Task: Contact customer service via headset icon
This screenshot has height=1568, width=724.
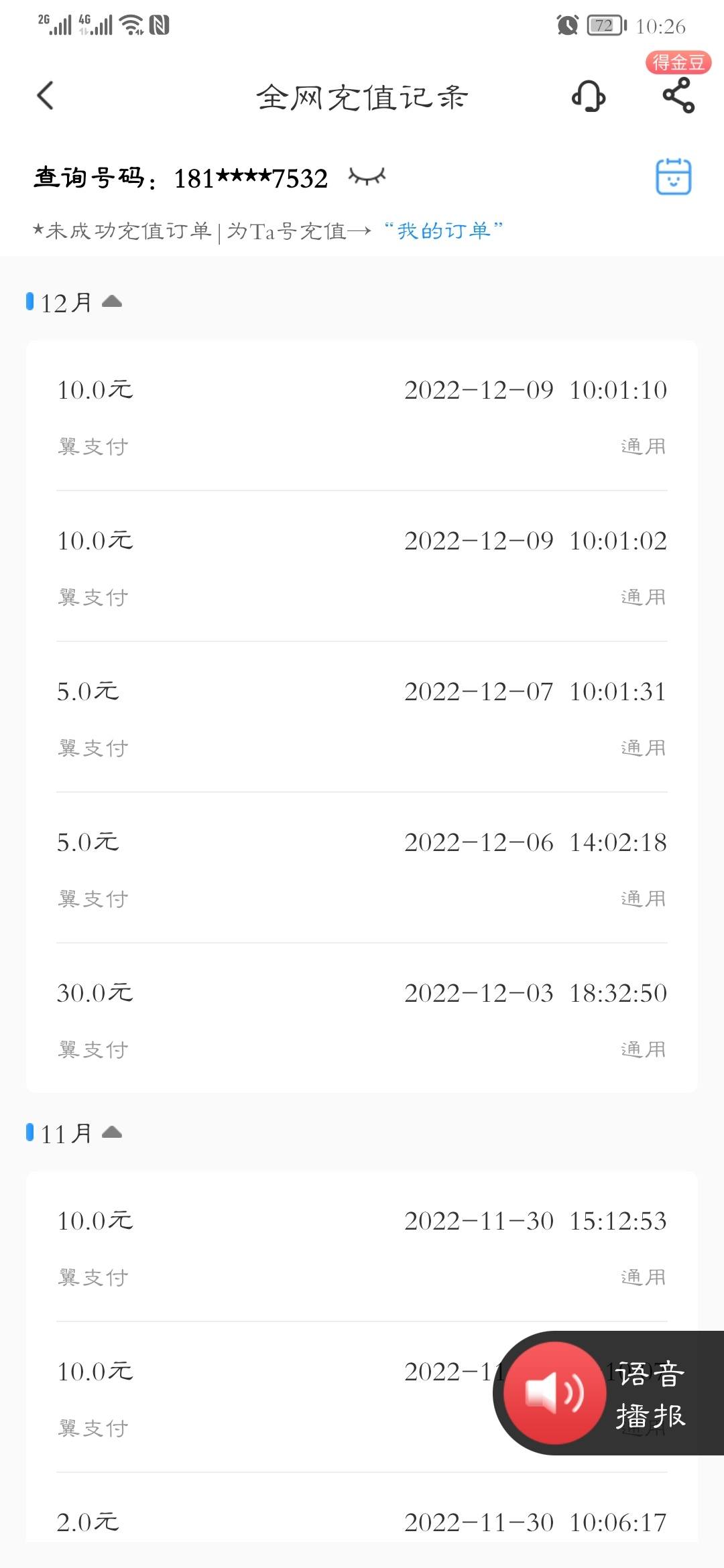Action: [589, 96]
